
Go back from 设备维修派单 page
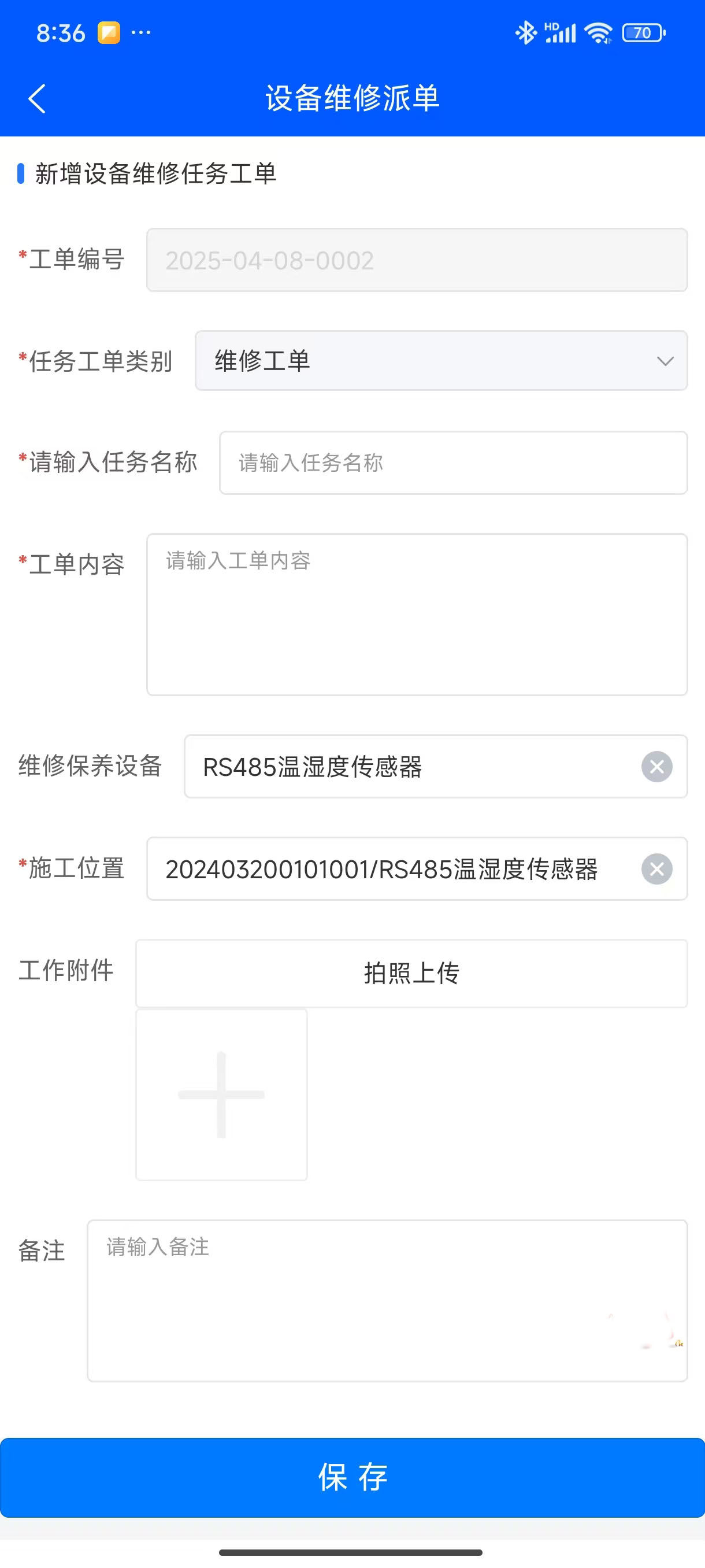click(36, 99)
